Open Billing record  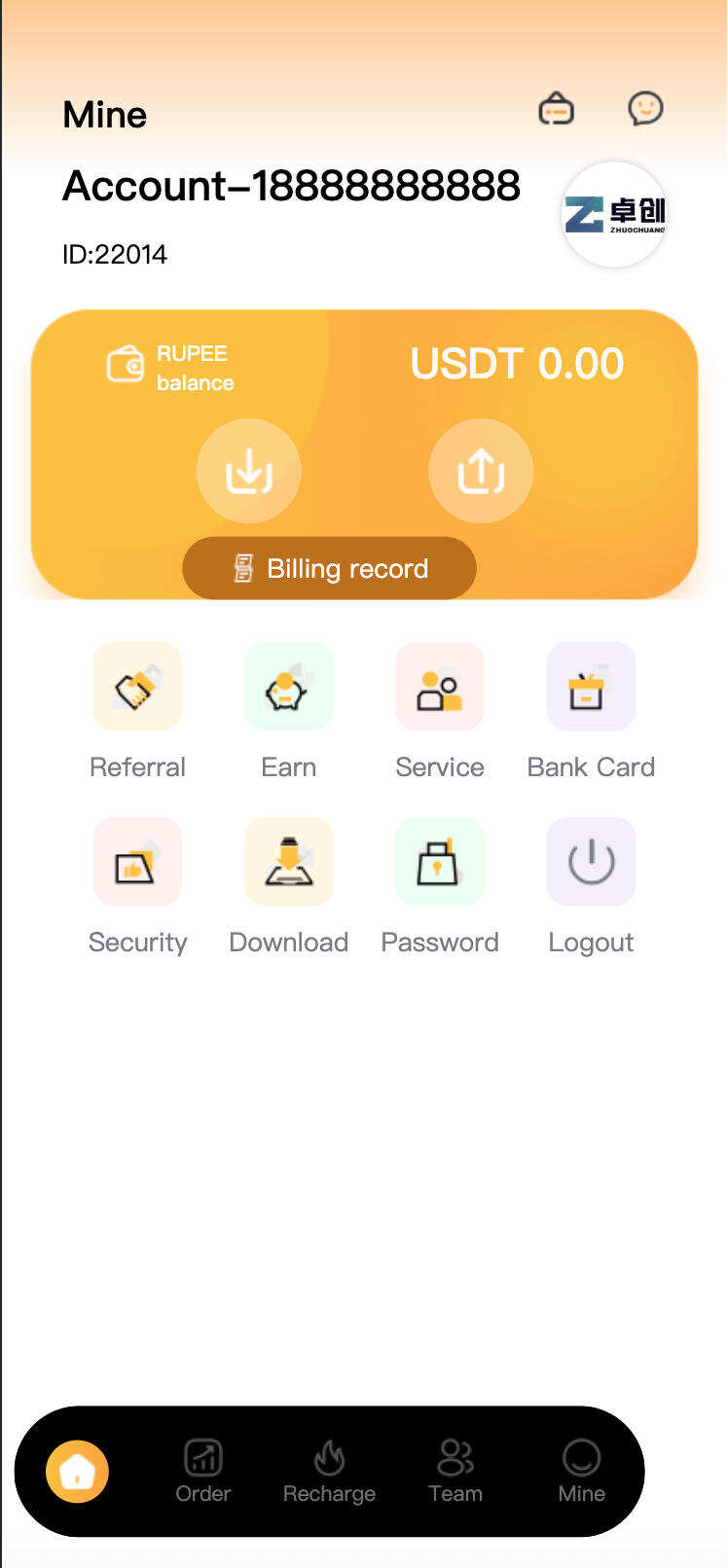click(330, 568)
